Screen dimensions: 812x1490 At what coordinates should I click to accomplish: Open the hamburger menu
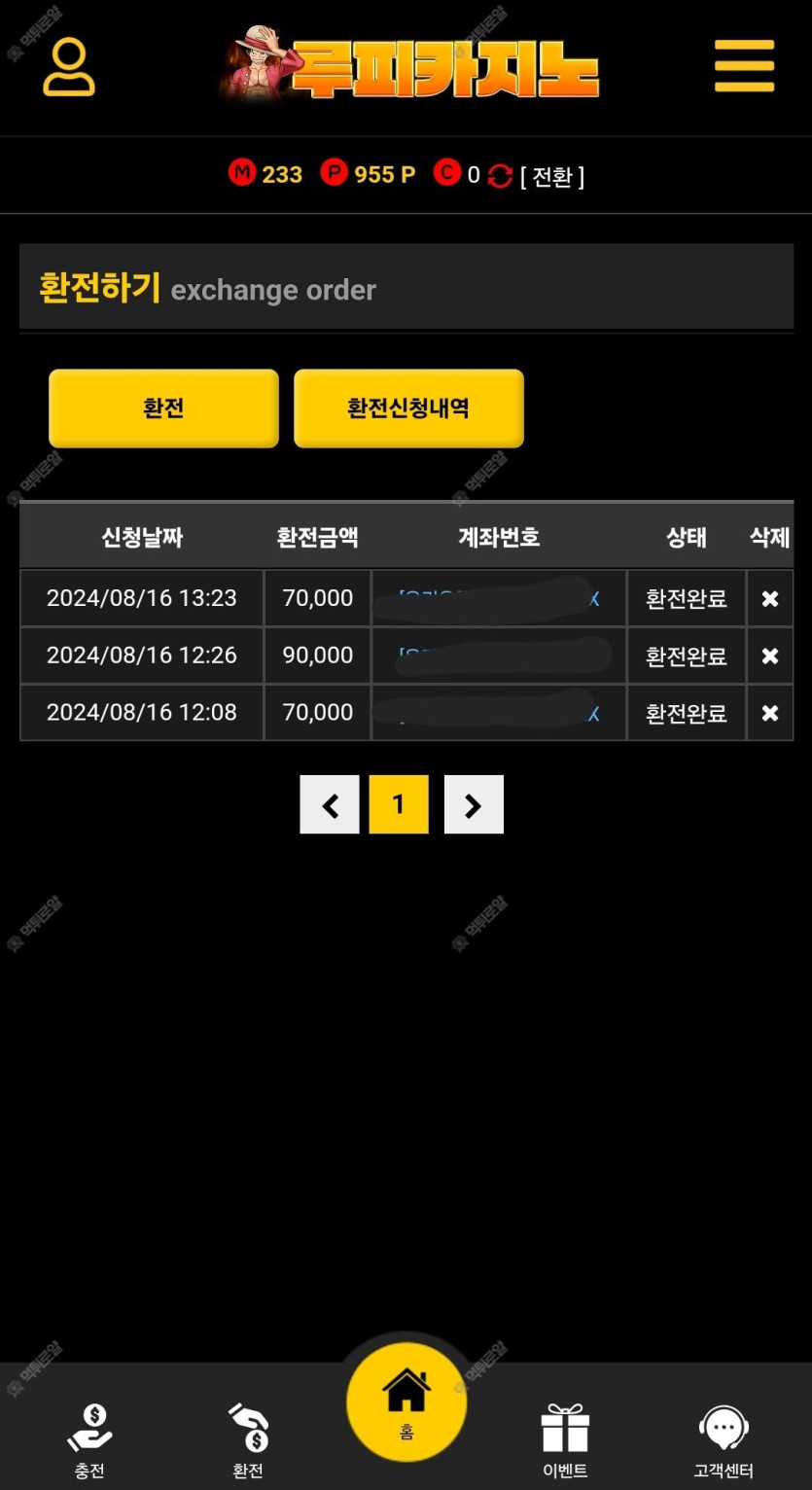(x=744, y=66)
